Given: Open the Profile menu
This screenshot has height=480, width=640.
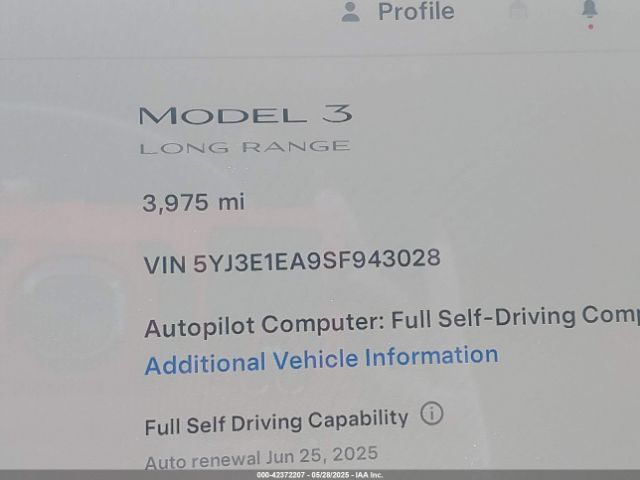Looking at the screenshot, I should coord(398,12).
